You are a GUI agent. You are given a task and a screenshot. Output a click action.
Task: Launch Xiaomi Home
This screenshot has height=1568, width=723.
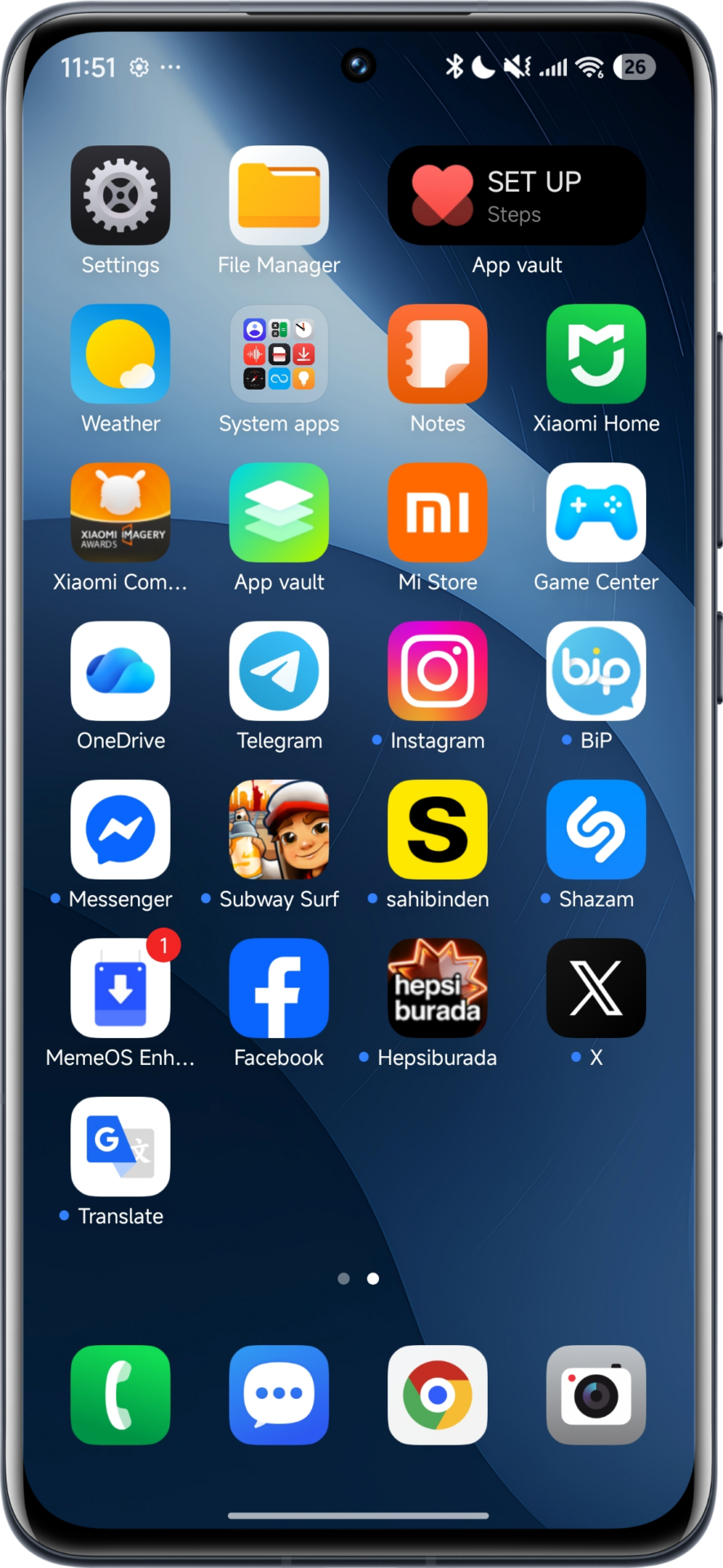tap(596, 354)
